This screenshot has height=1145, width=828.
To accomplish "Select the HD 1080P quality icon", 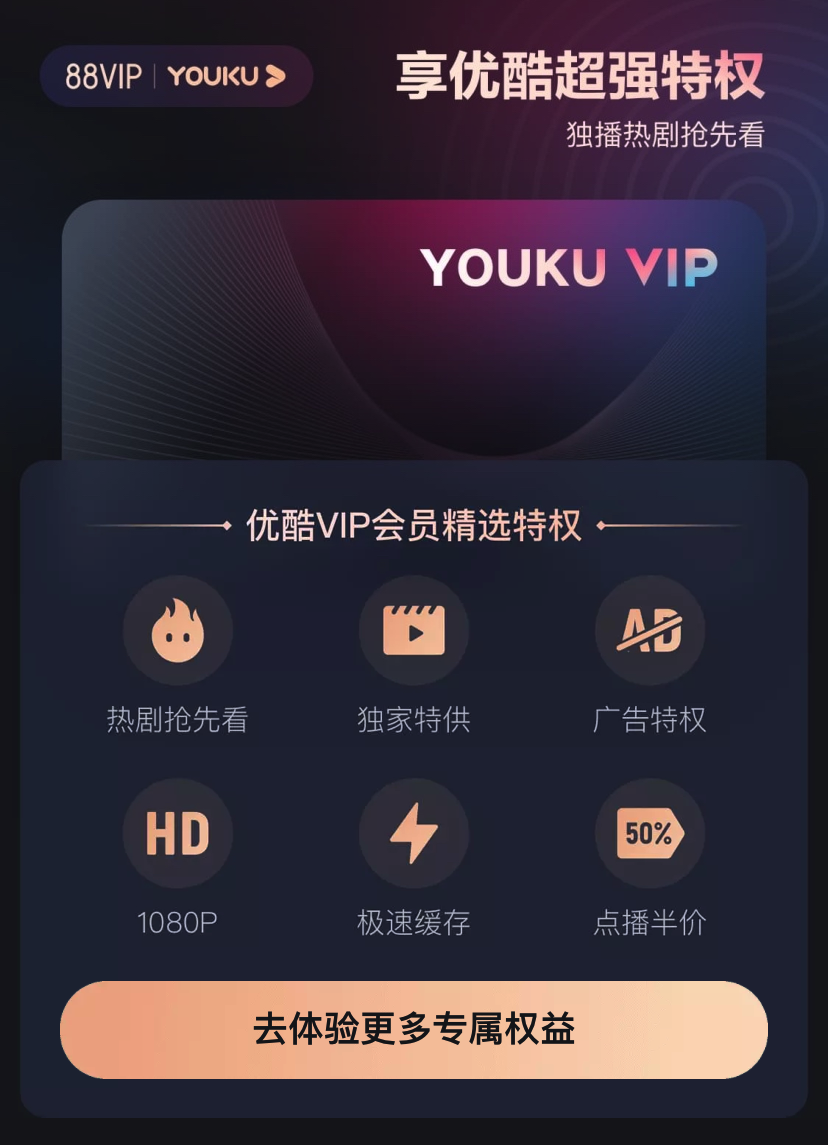I will [177, 833].
